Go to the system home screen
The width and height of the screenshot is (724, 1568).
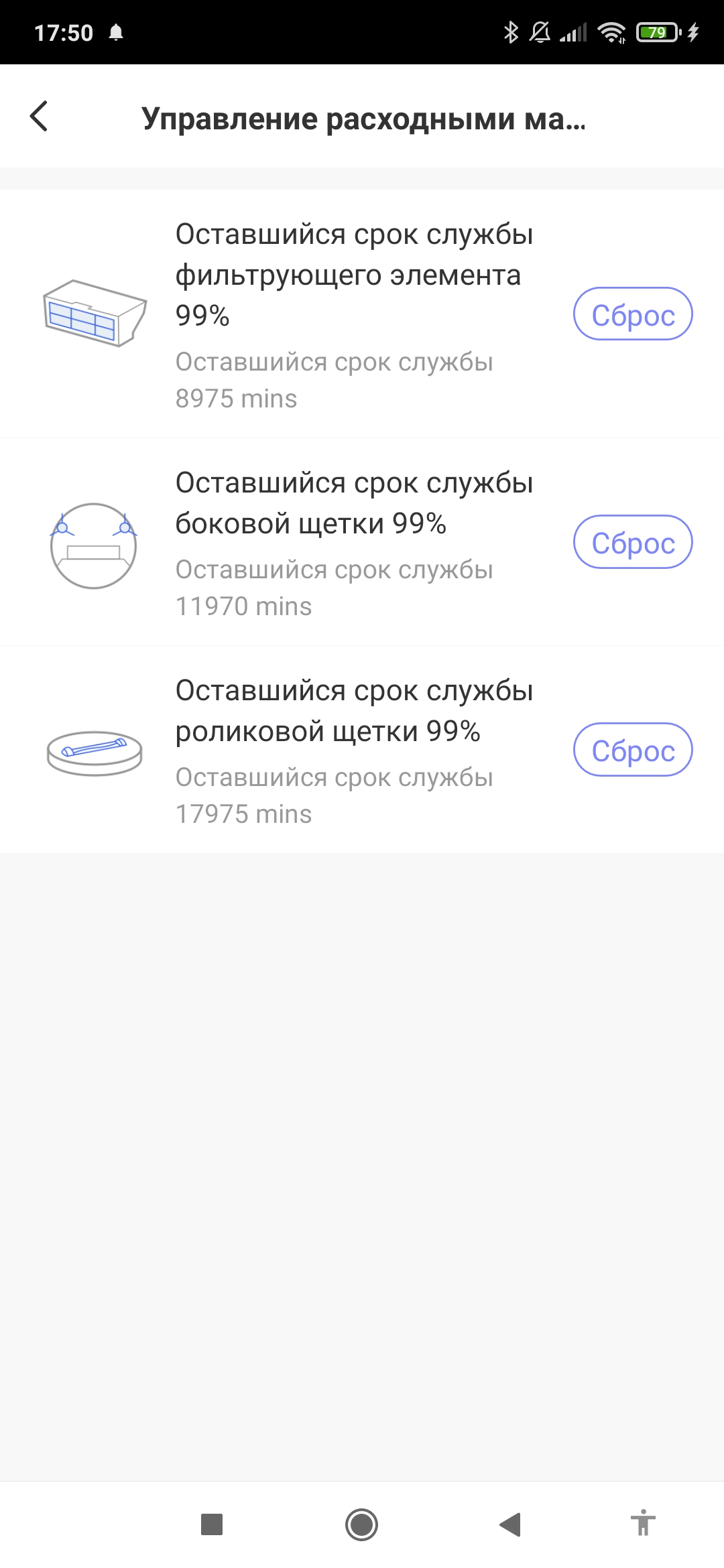coord(361,1524)
